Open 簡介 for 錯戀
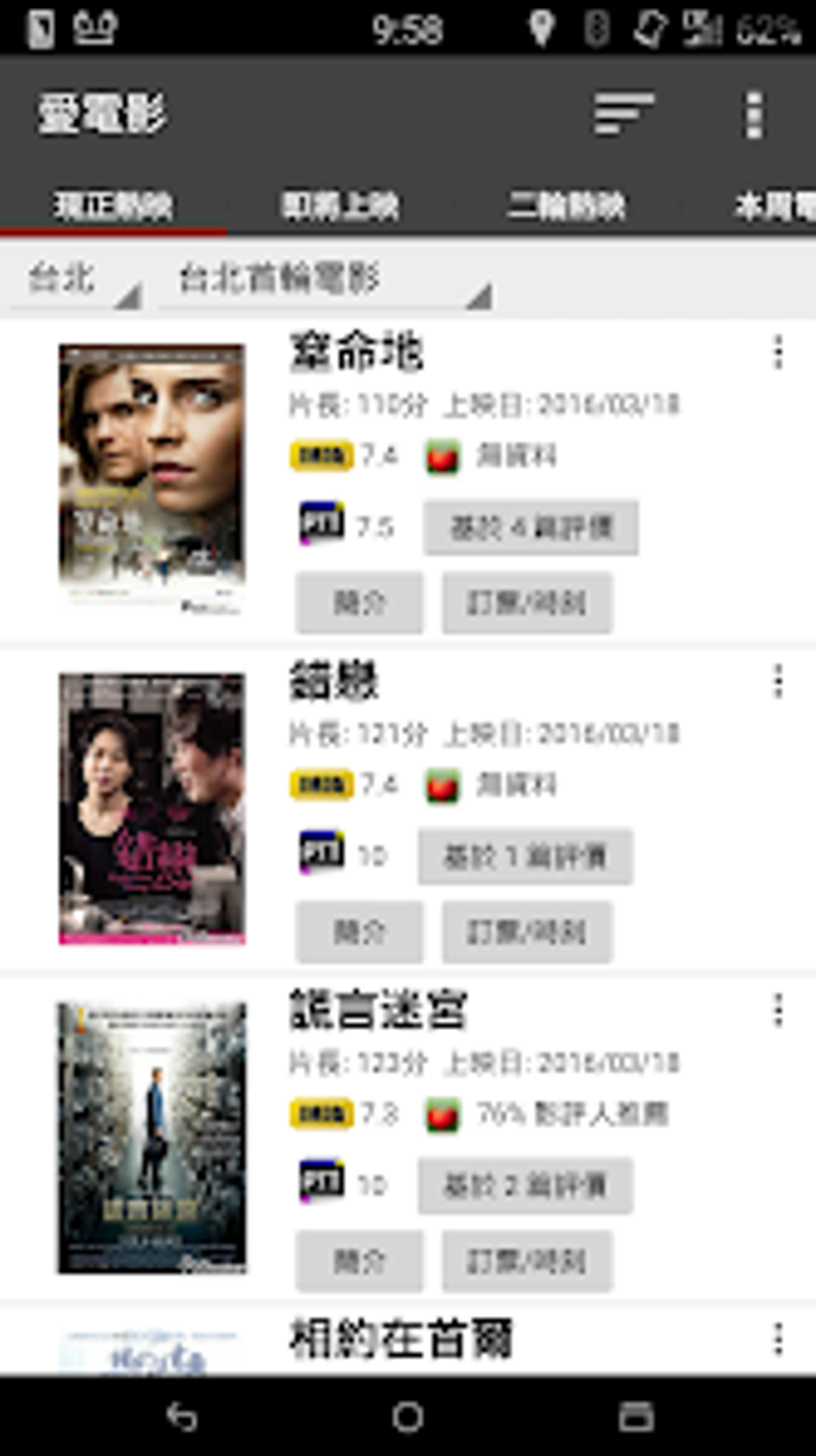Screen dimensions: 816x1456 [x=359, y=932]
